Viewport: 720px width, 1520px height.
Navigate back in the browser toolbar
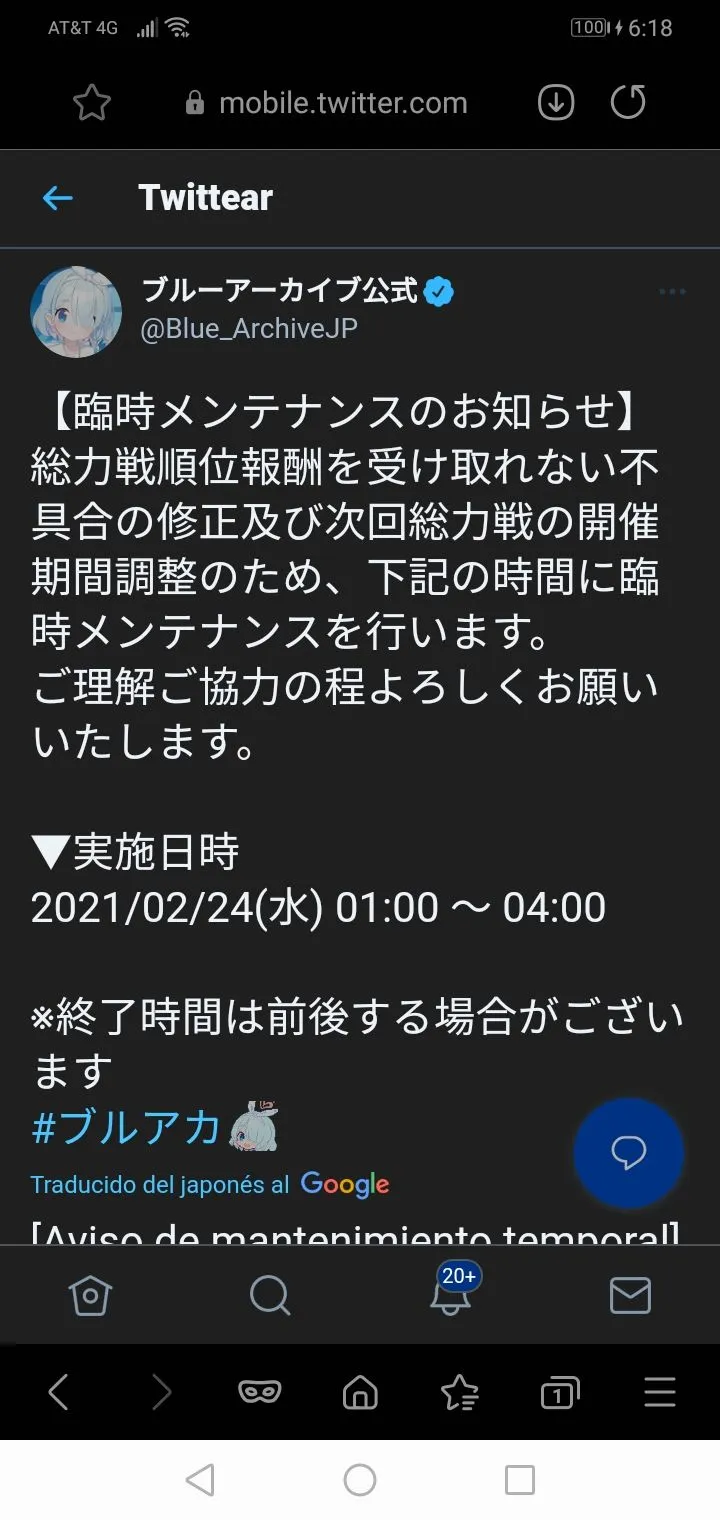pos(59,1391)
